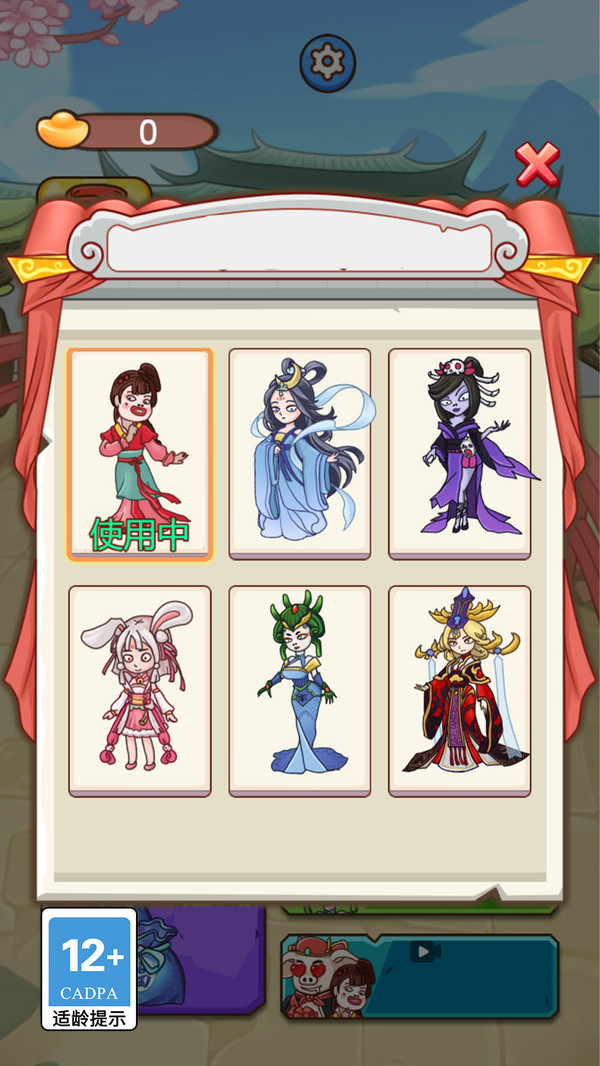Open the 12+ CADPA age rating notice
The width and height of the screenshot is (600, 1066).
89,968
